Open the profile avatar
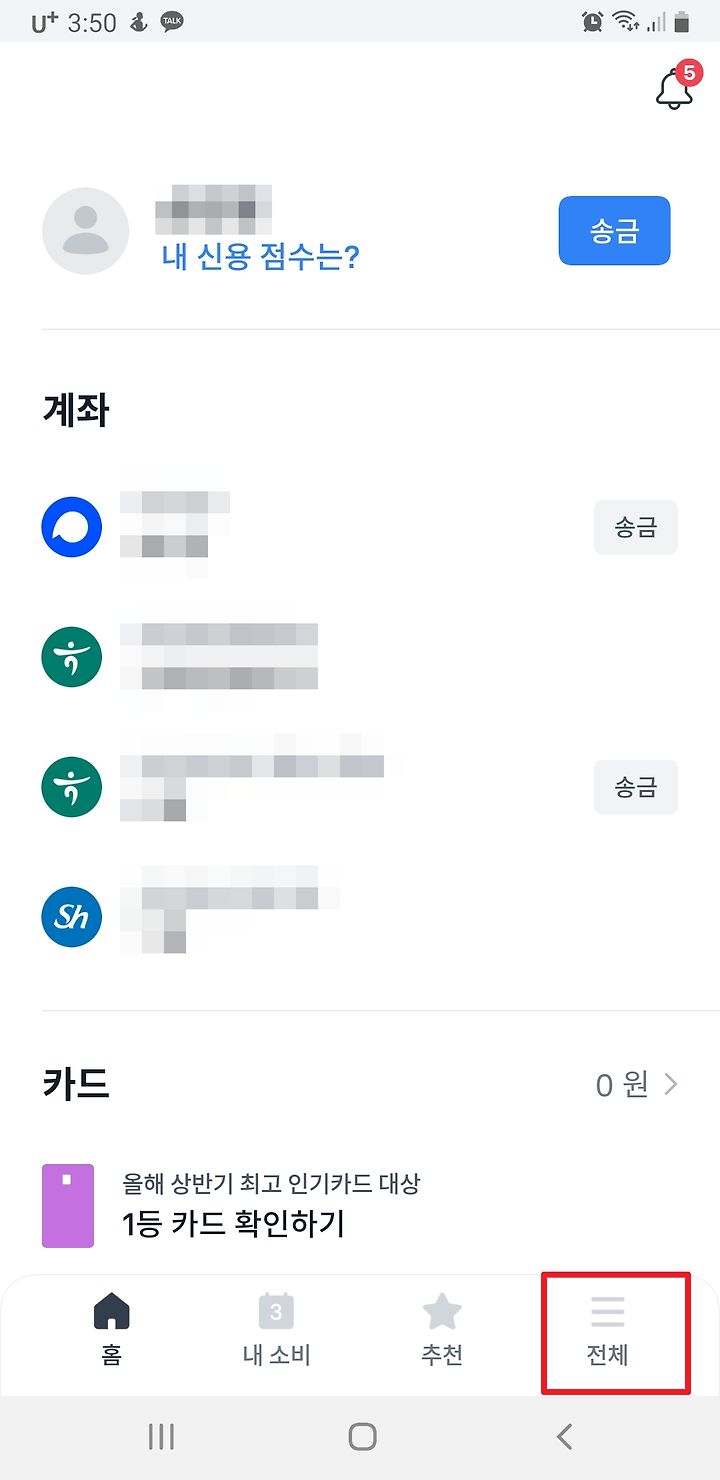This screenshot has height=1480, width=720. [85, 231]
